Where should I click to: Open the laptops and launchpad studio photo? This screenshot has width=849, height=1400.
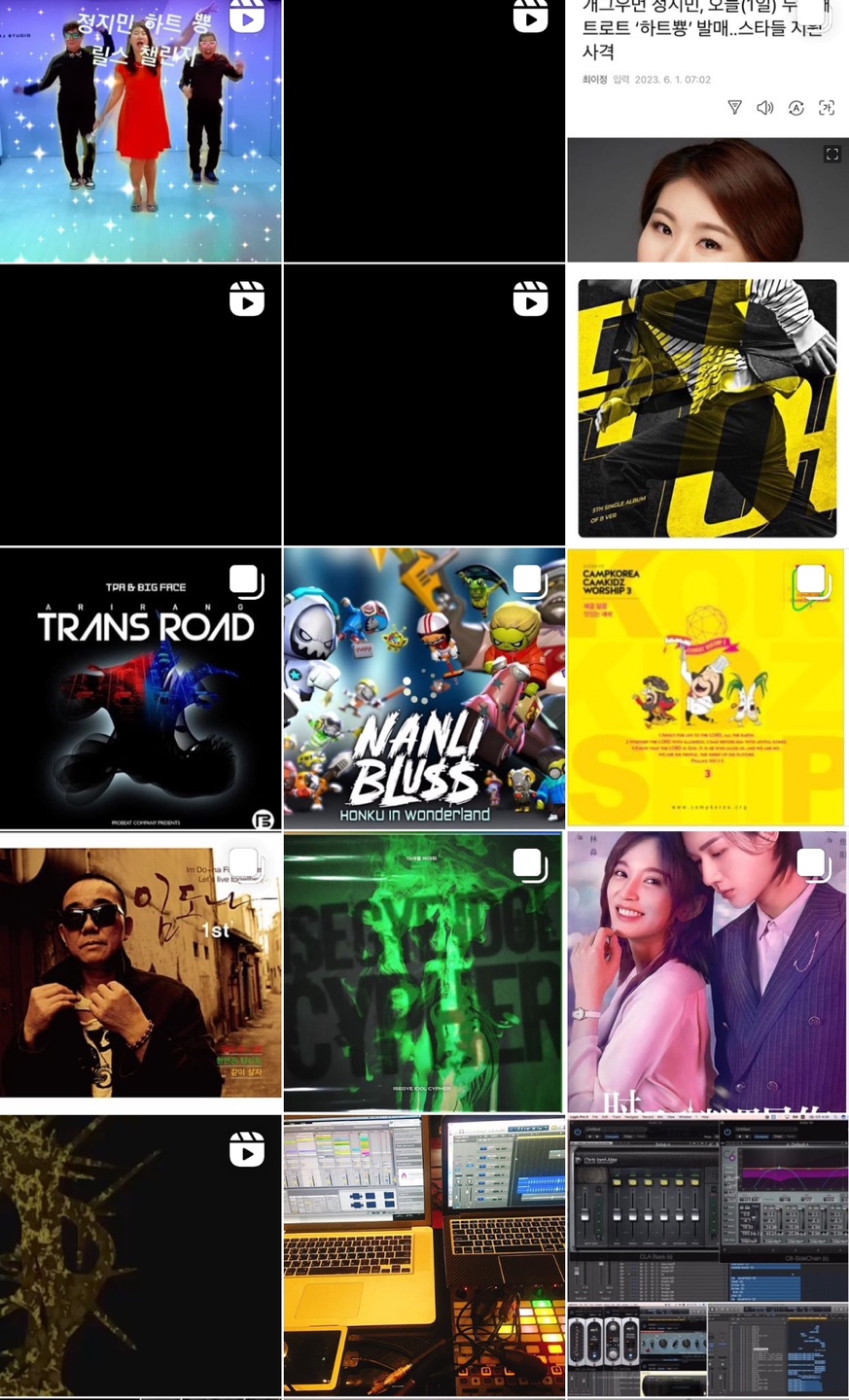click(x=423, y=1256)
